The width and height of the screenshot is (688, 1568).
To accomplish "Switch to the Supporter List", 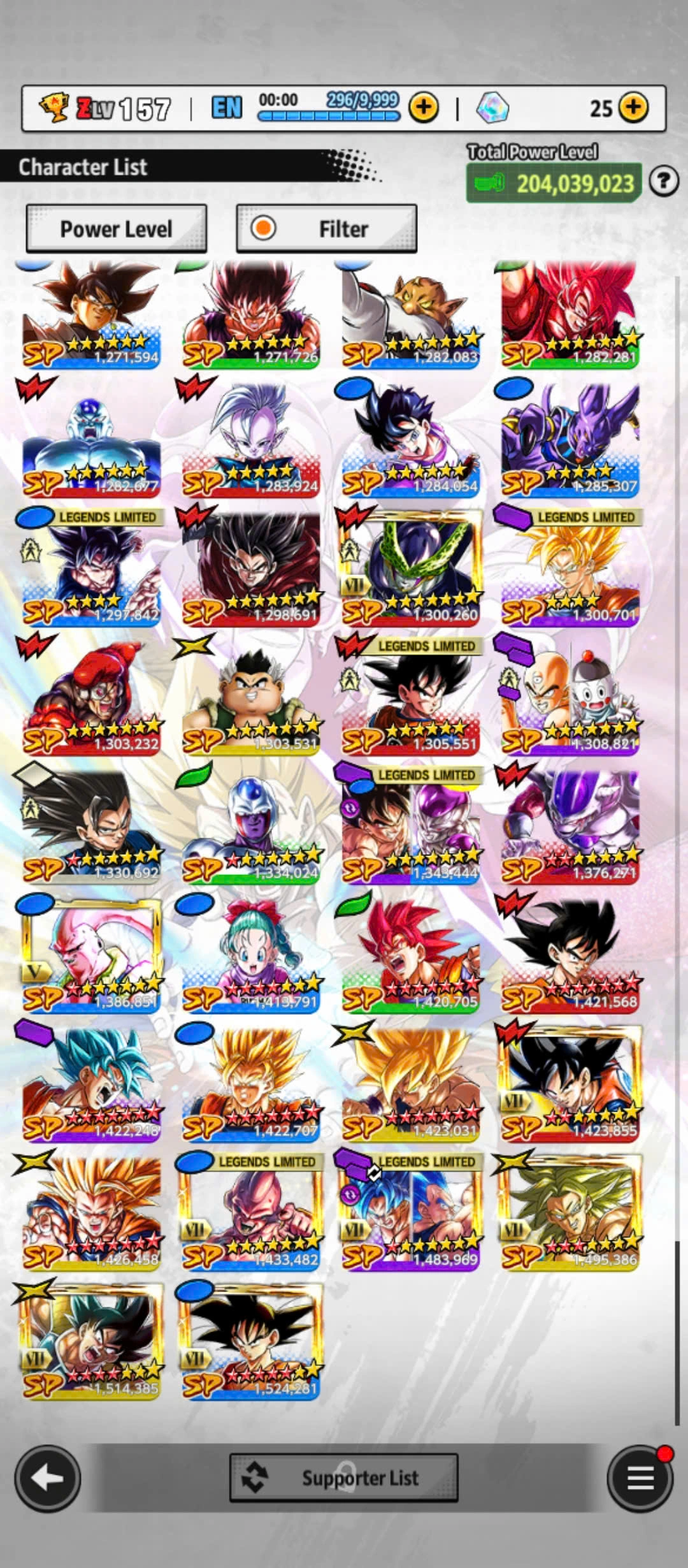I will [x=344, y=1477].
